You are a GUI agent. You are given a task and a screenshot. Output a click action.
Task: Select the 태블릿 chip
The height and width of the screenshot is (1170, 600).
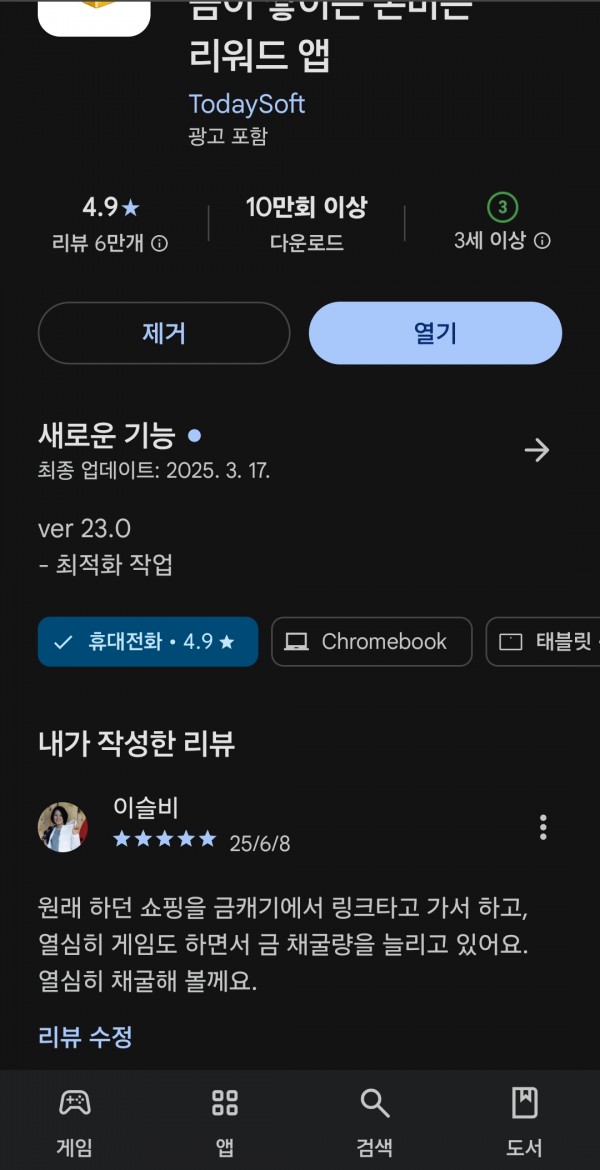(x=543, y=642)
